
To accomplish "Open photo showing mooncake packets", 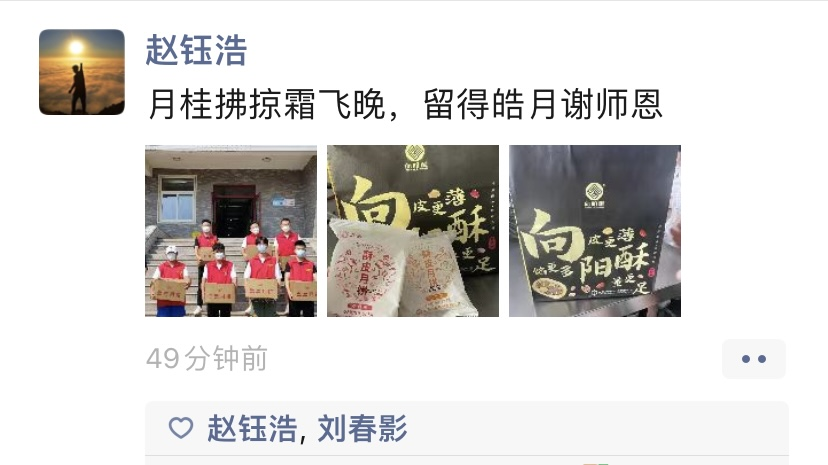I will (413, 231).
